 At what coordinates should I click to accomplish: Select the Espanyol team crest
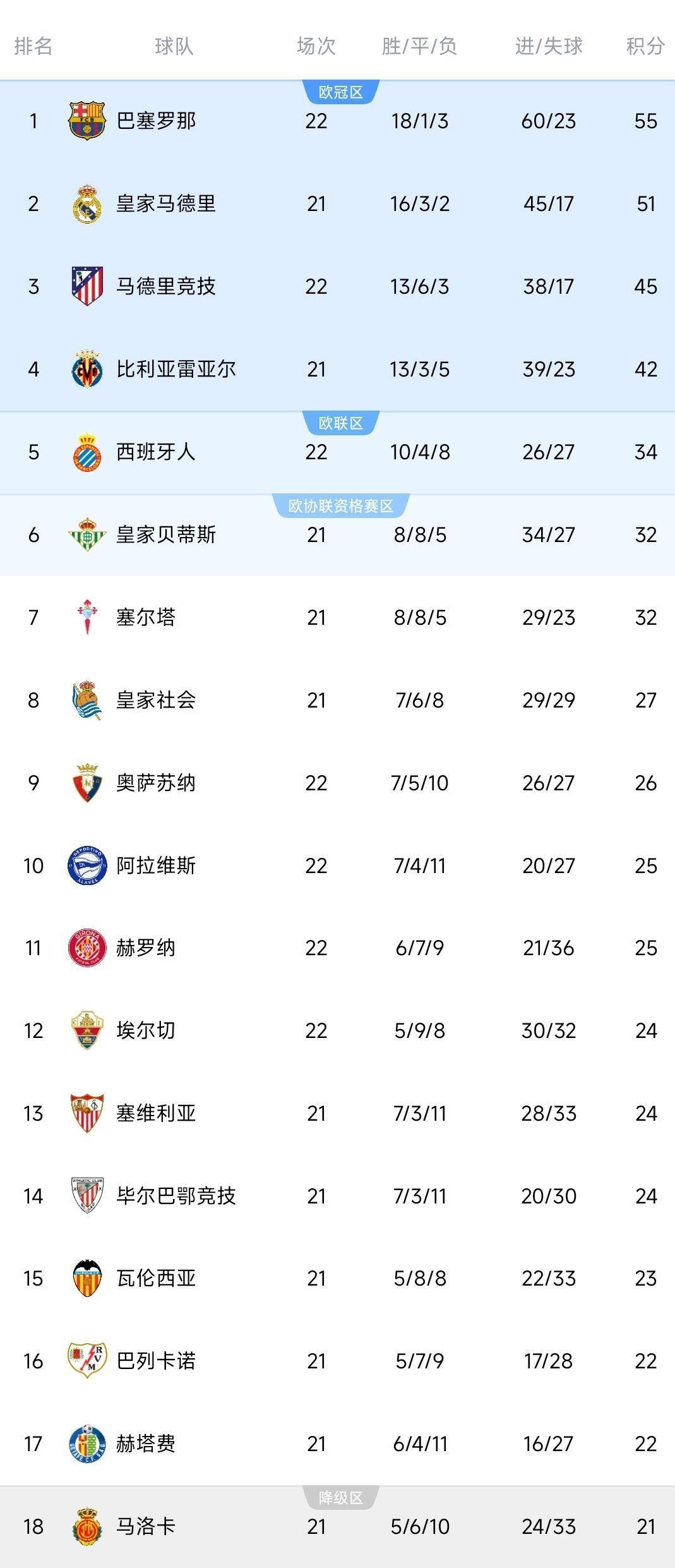tap(88, 452)
